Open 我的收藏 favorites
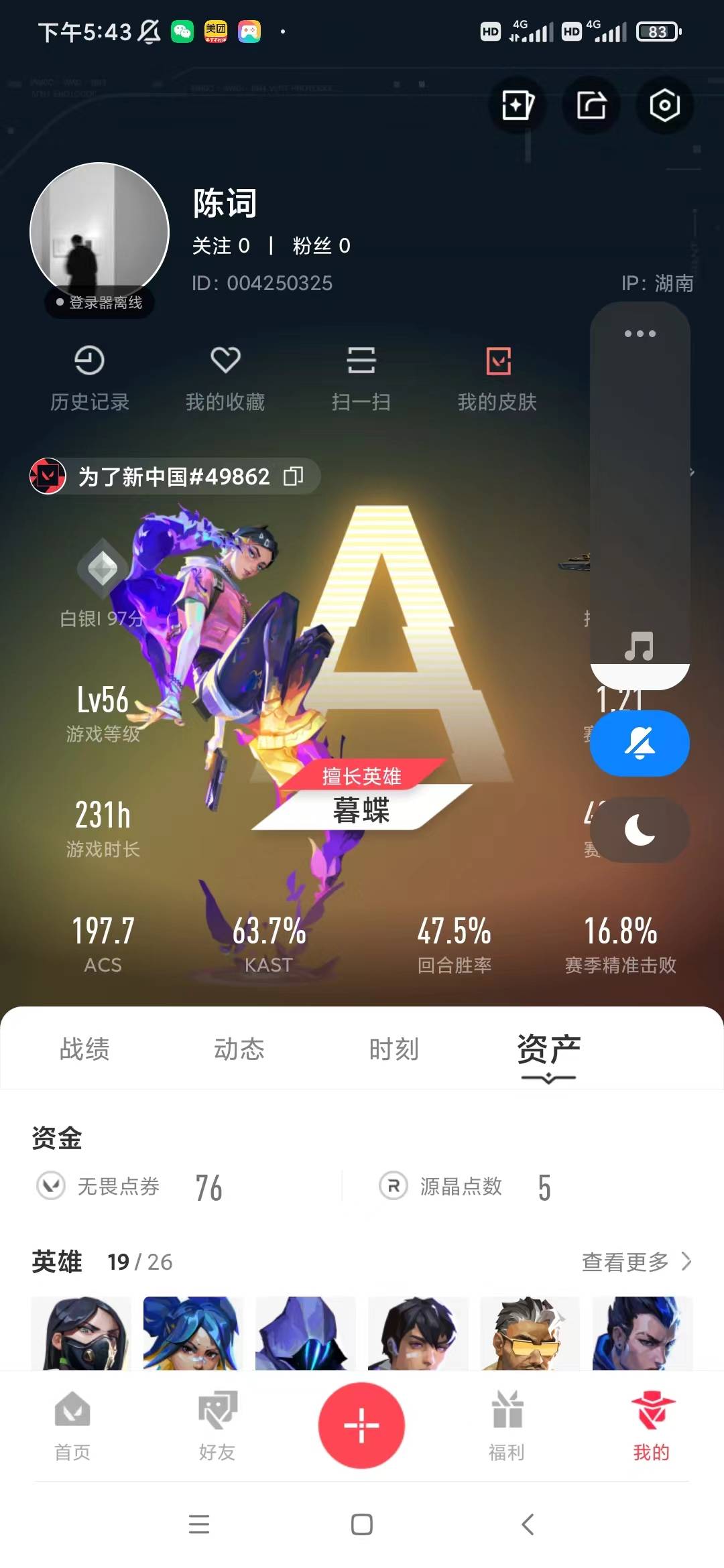The width and height of the screenshot is (724, 1568). pyautogui.click(x=225, y=377)
